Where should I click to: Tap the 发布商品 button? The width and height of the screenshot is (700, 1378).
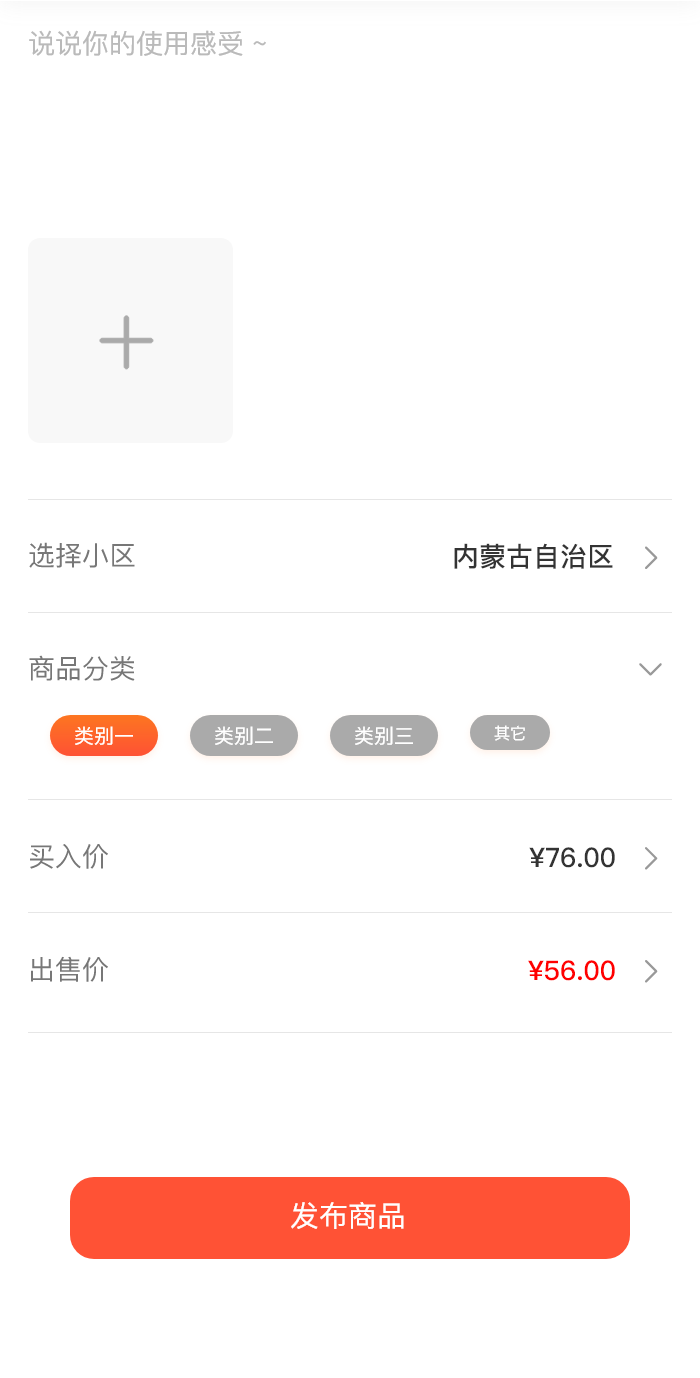click(x=350, y=1217)
